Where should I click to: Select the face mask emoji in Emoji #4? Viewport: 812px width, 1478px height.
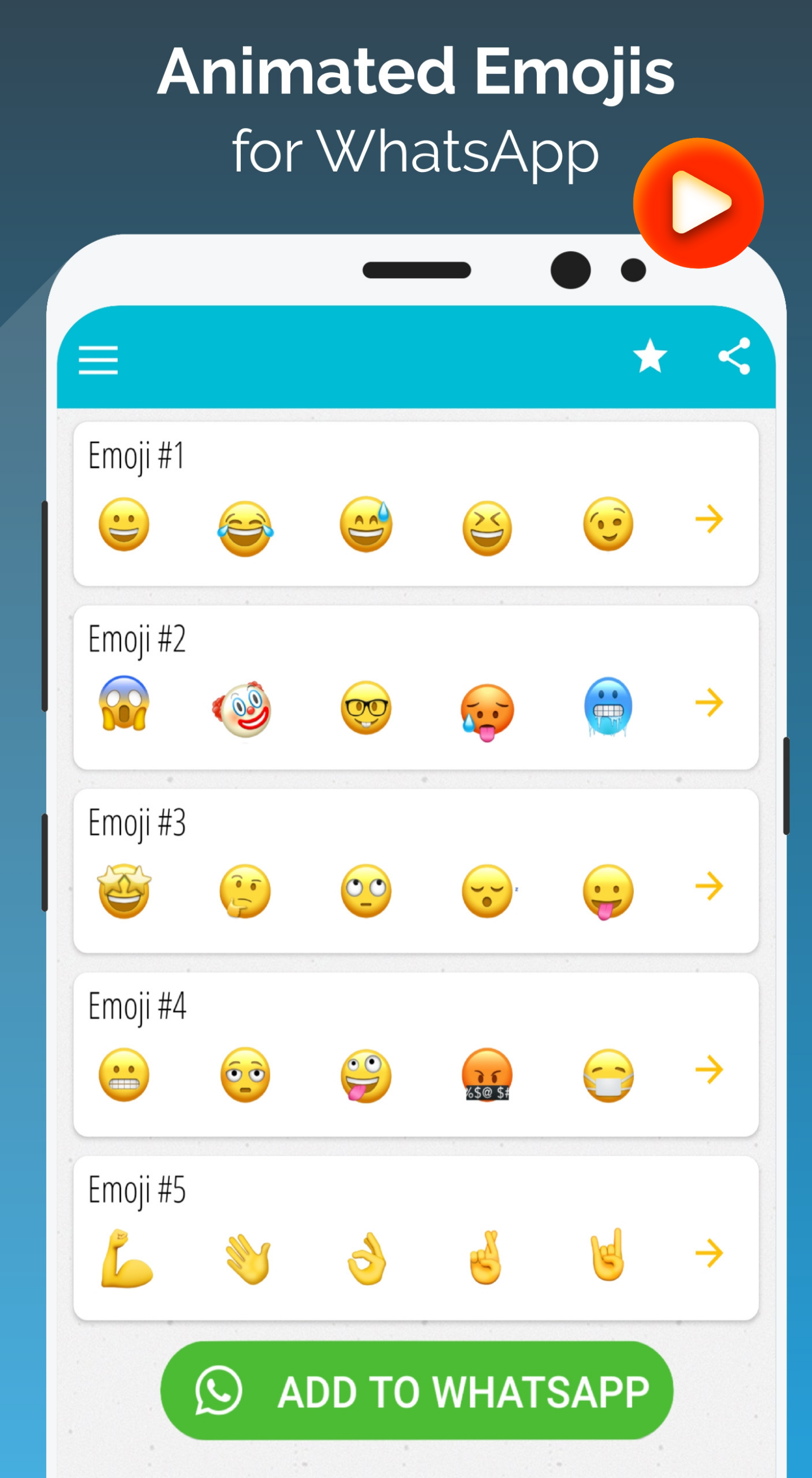609,1075
